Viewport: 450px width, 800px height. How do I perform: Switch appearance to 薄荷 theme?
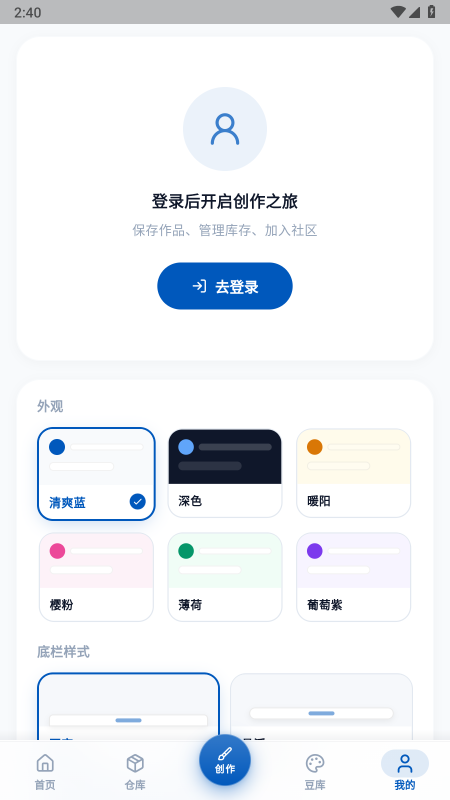tap(224, 577)
